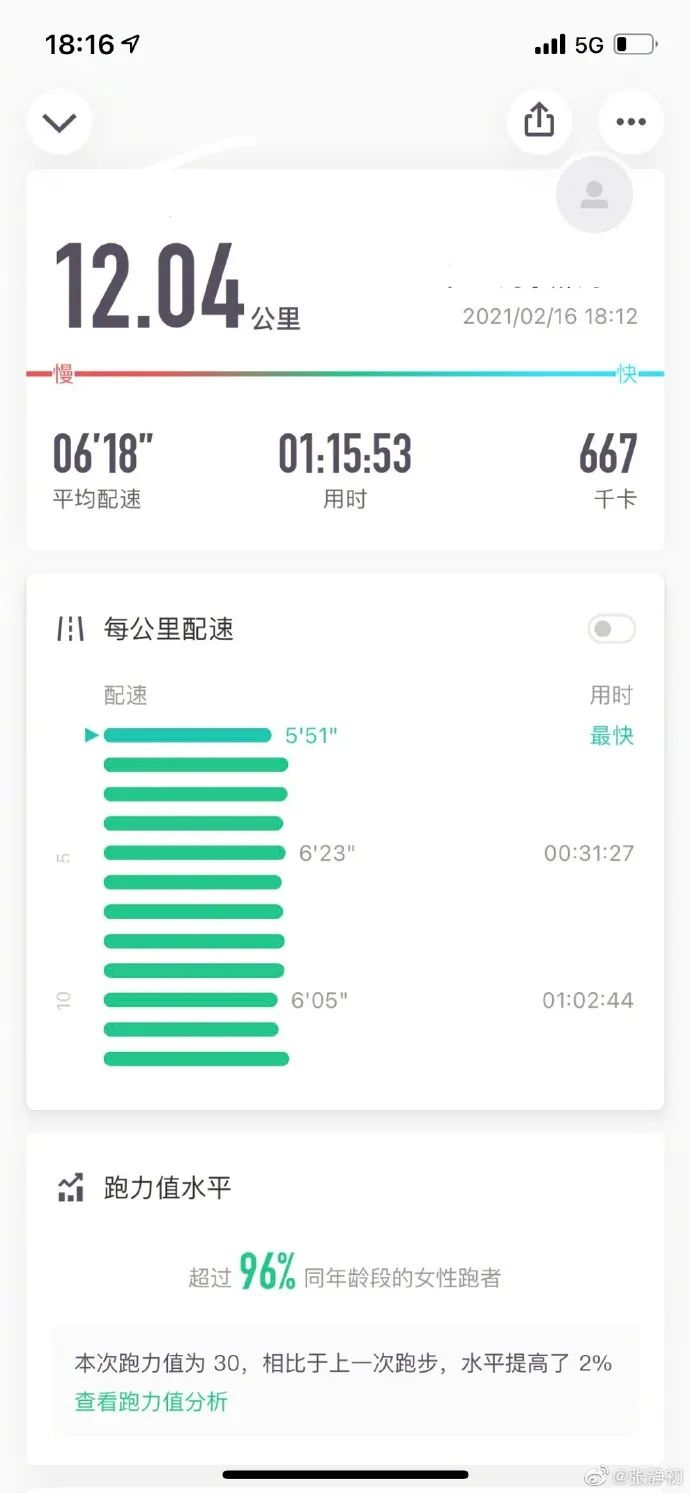Screen dimensions: 690x1493
Task: Toggle the 每公里配速 switch
Action: (611, 629)
